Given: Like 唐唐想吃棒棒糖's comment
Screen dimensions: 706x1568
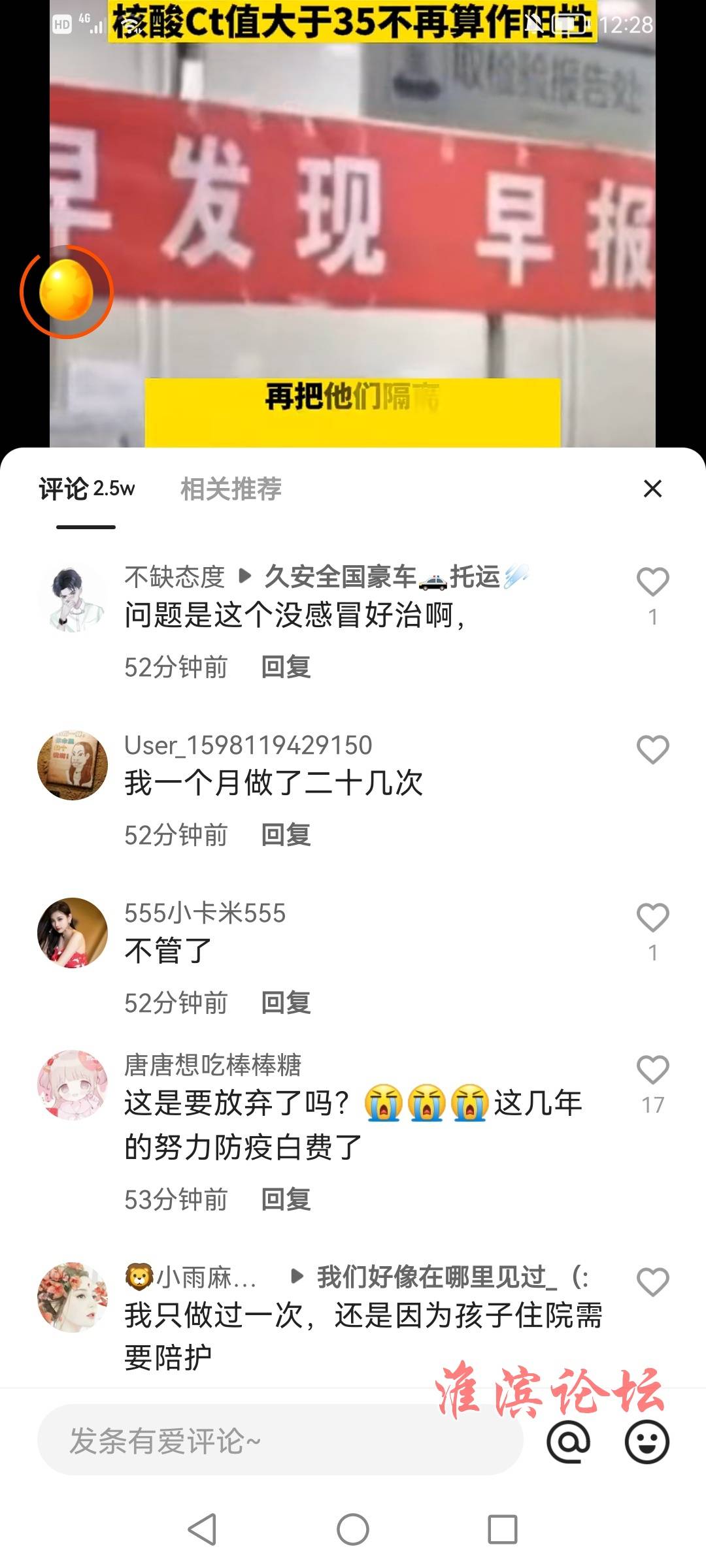Looking at the screenshot, I should [x=652, y=1070].
